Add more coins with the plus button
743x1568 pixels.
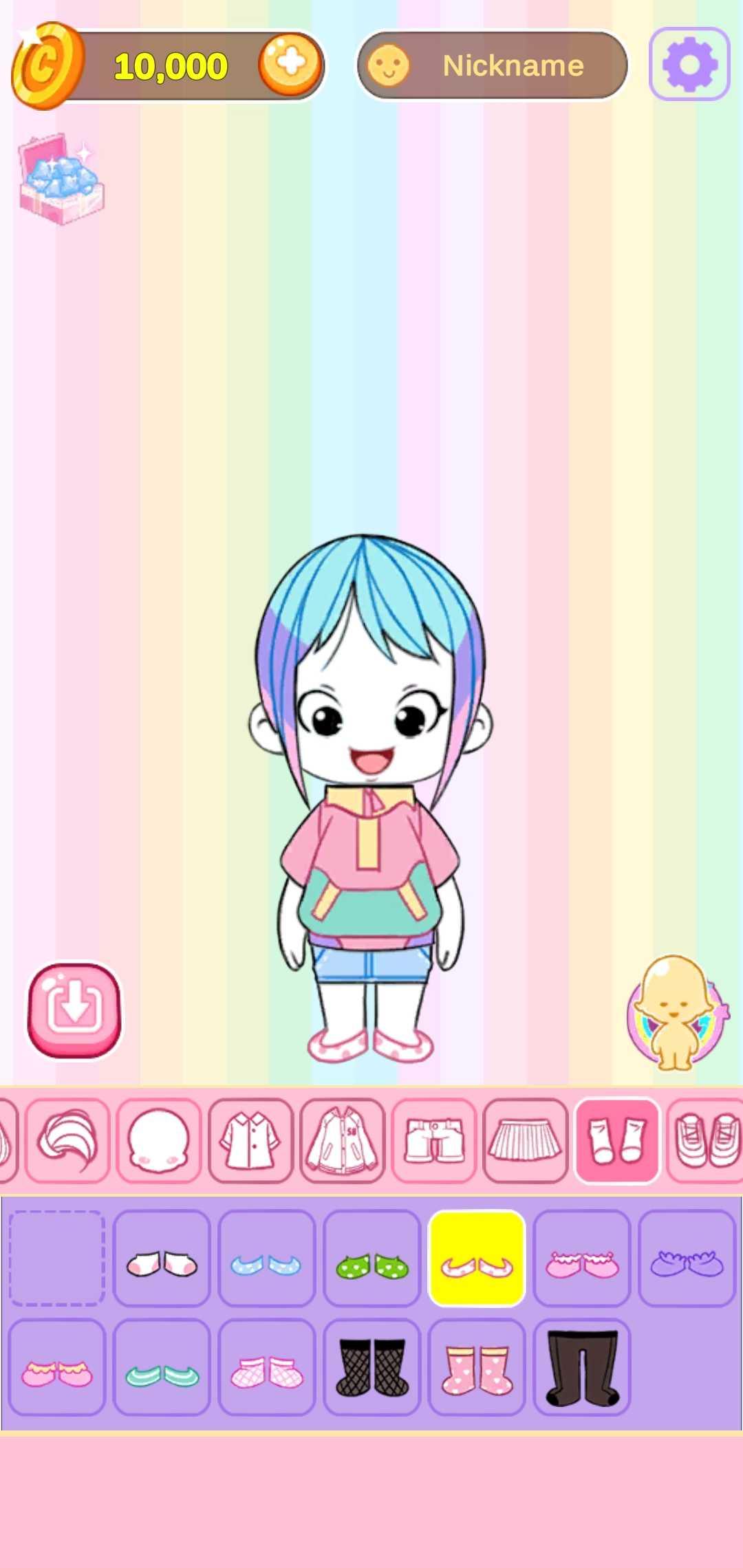pyautogui.click(x=290, y=64)
